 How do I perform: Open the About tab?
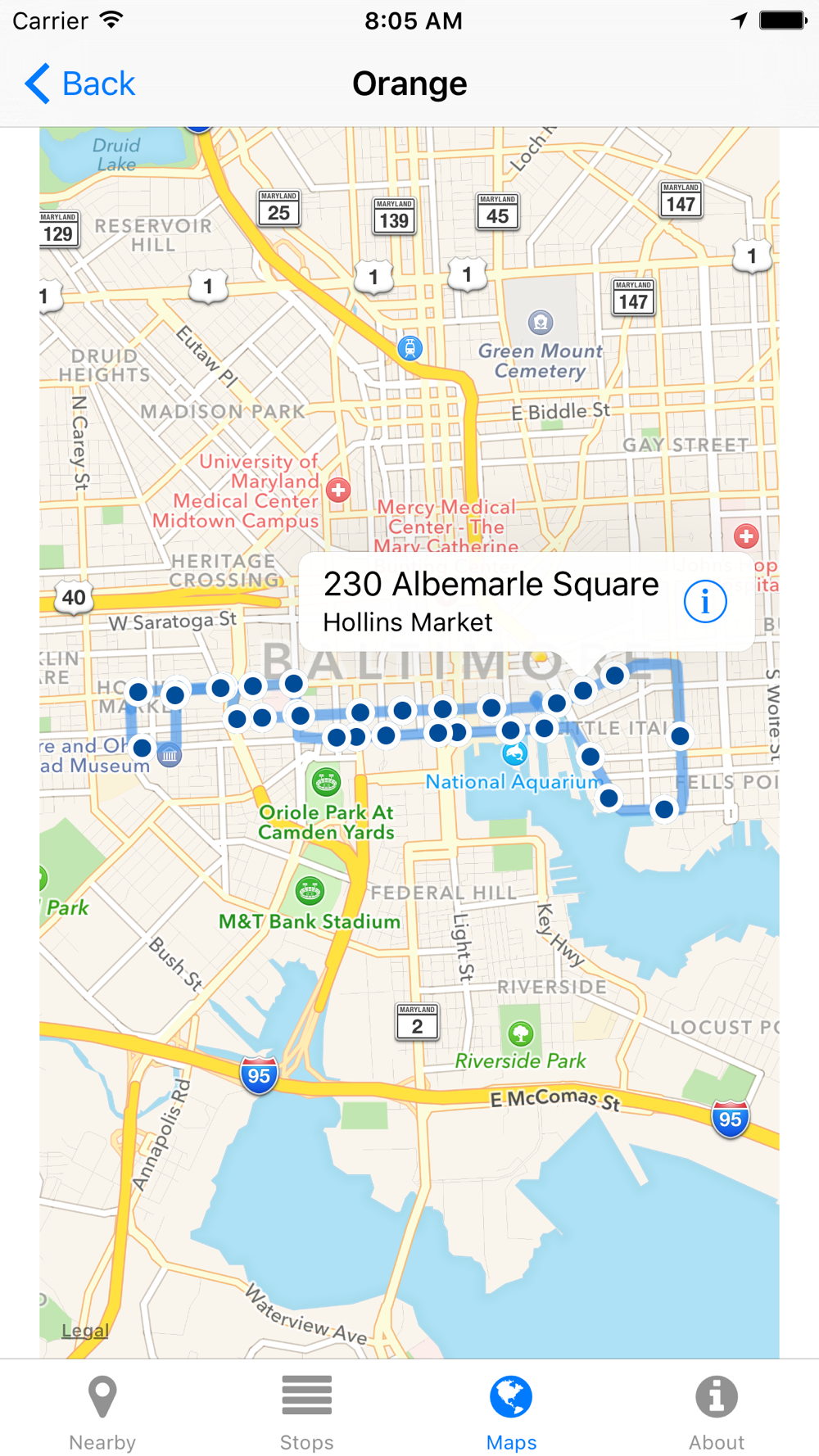(717, 1413)
